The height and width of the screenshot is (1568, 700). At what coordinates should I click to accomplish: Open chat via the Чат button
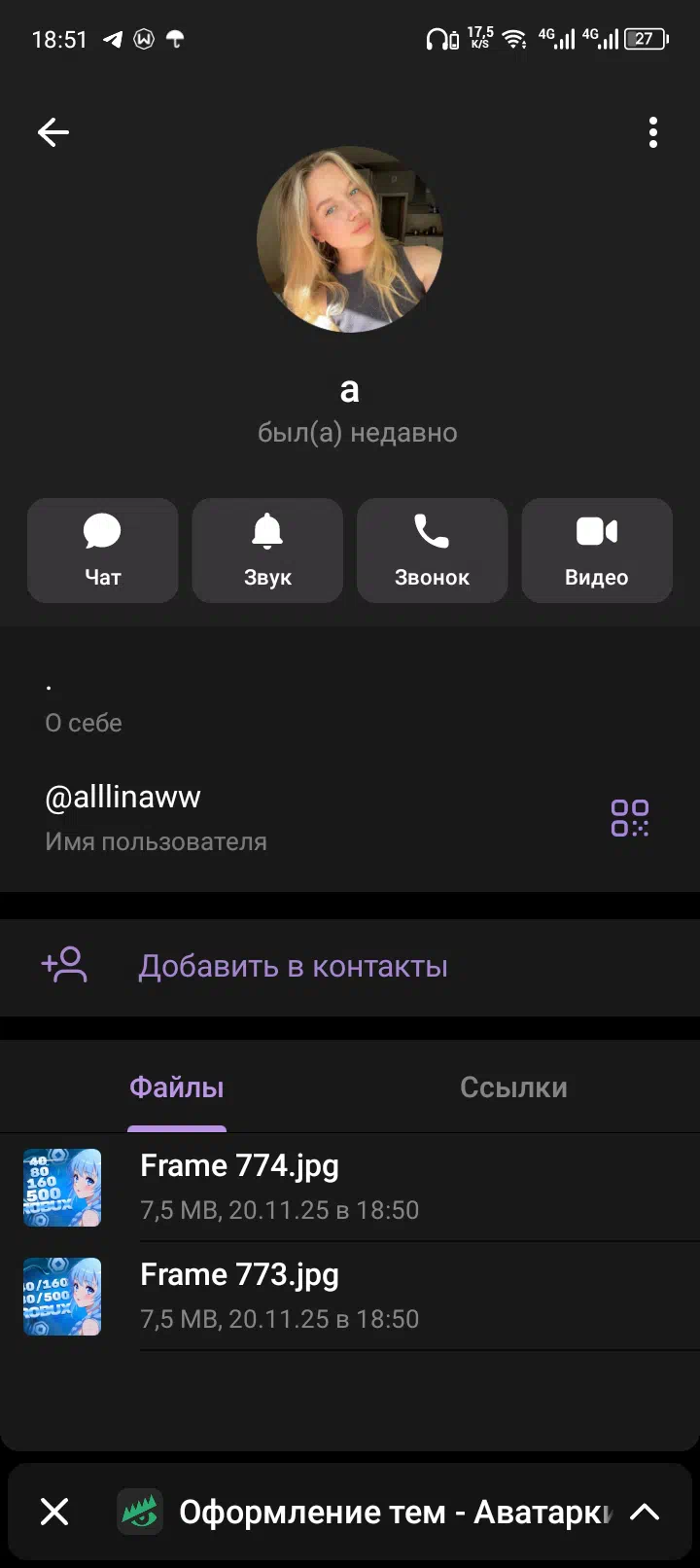[103, 551]
